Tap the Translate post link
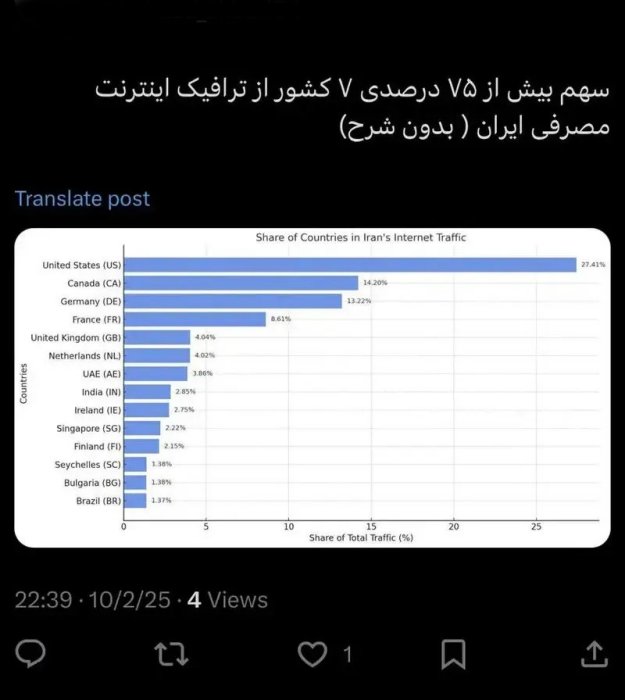The height and width of the screenshot is (700, 625). point(83,198)
